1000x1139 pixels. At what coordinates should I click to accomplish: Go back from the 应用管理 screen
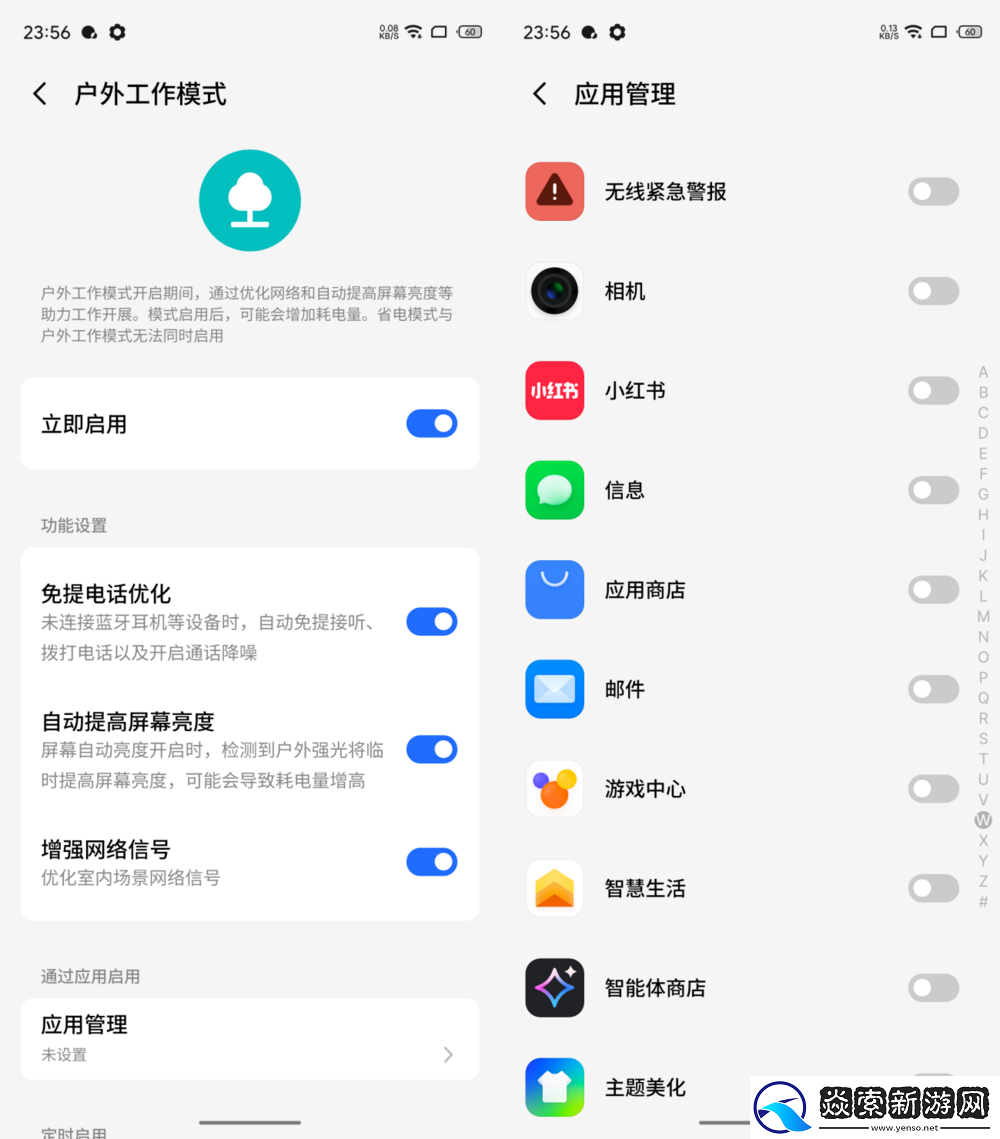point(538,94)
